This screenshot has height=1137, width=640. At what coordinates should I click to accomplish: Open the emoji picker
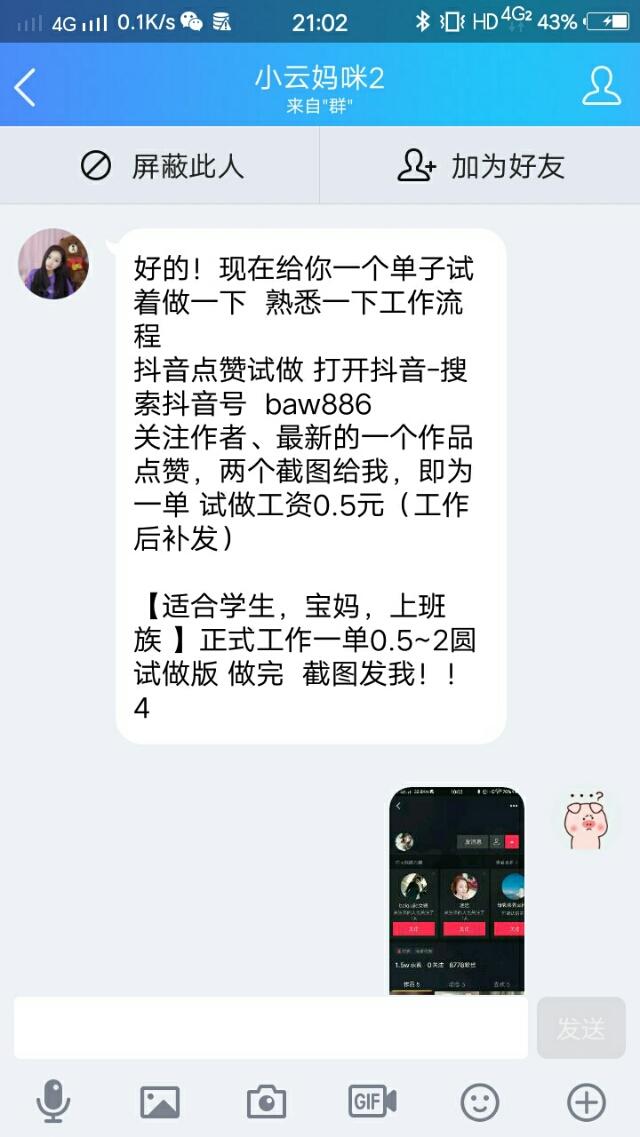(x=480, y=1102)
